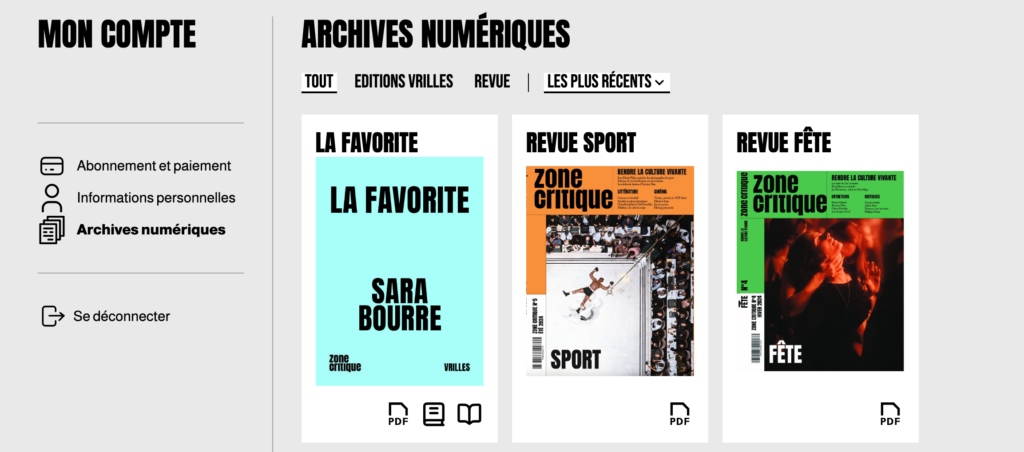Image resolution: width=1024 pixels, height=452 pixels.
Task: Download Revue Fête PDF
Action: point(890,414)
